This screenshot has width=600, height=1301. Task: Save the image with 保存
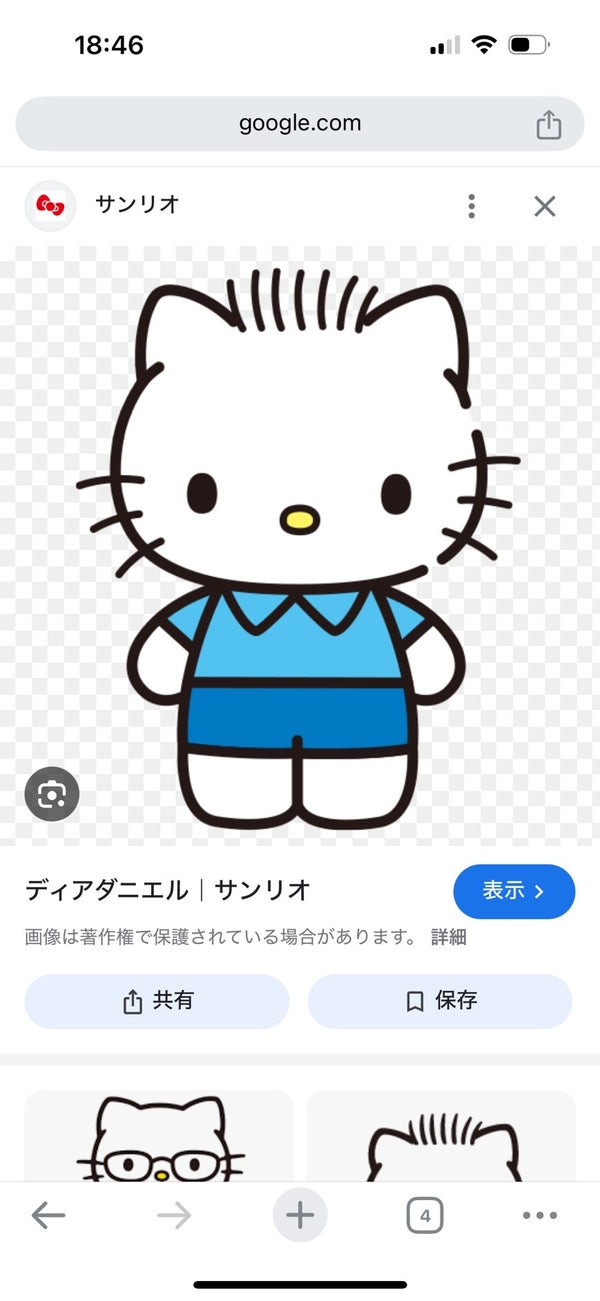tap(440, 1001)
